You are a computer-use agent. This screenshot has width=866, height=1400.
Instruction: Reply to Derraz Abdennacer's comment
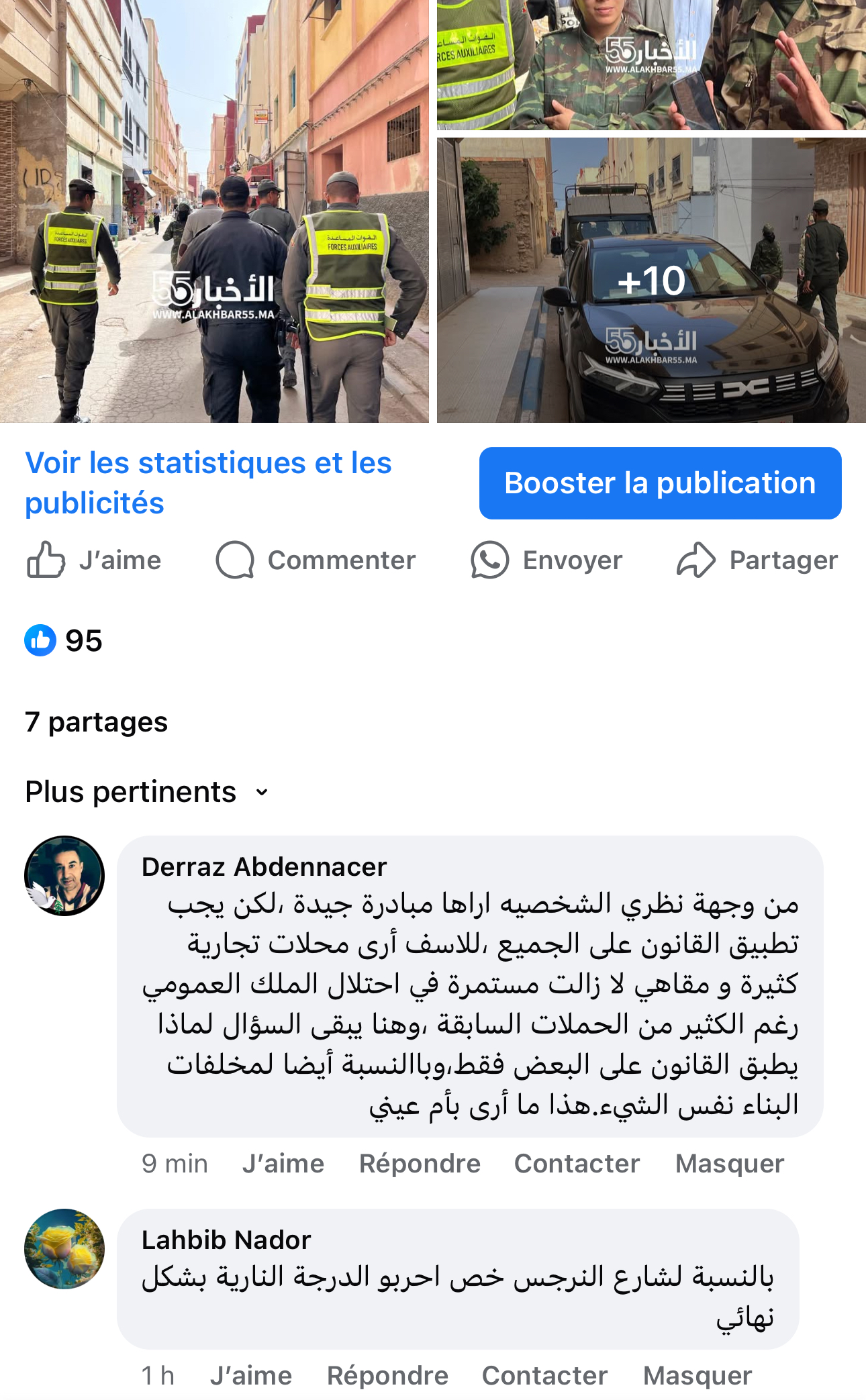click(x=420, y=1164)
